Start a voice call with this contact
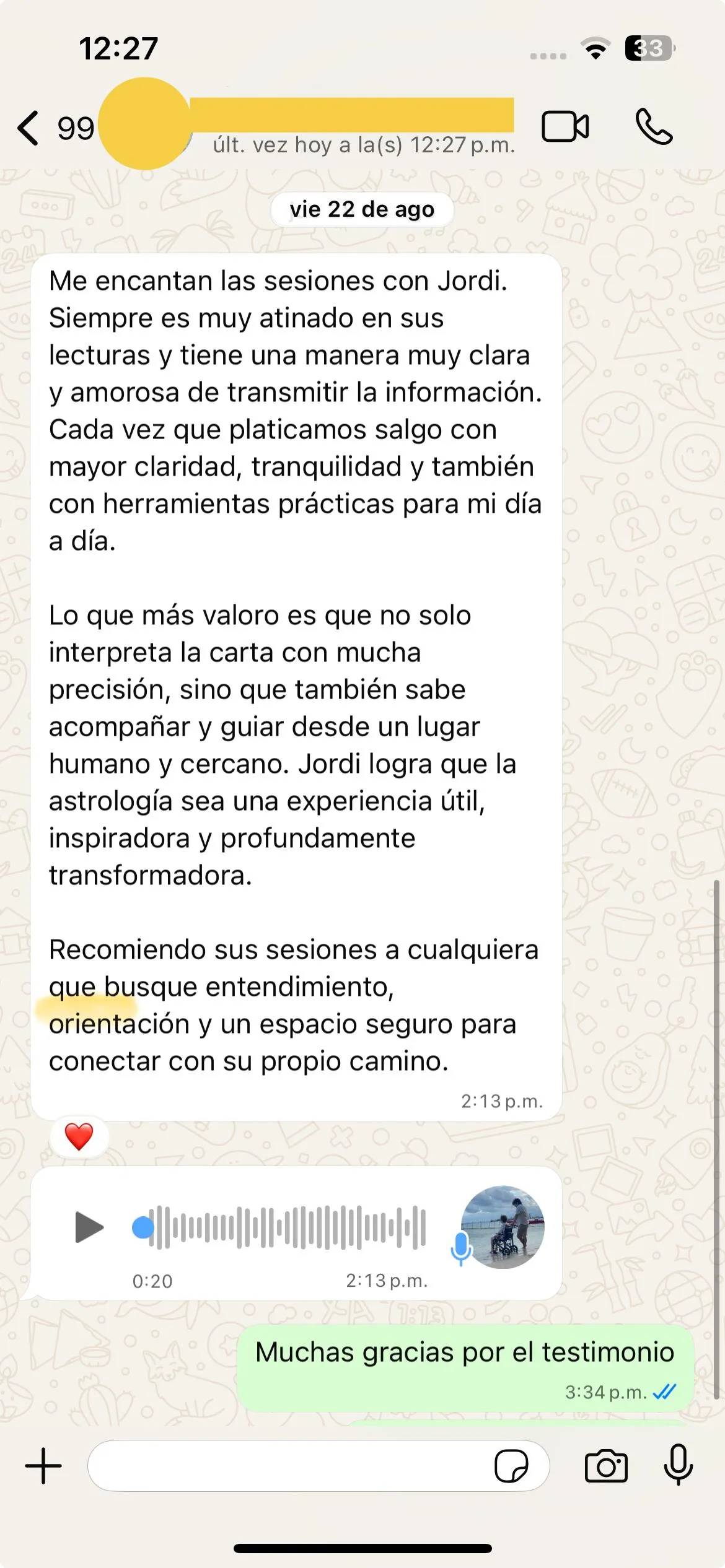 click(x=654, y=127)
